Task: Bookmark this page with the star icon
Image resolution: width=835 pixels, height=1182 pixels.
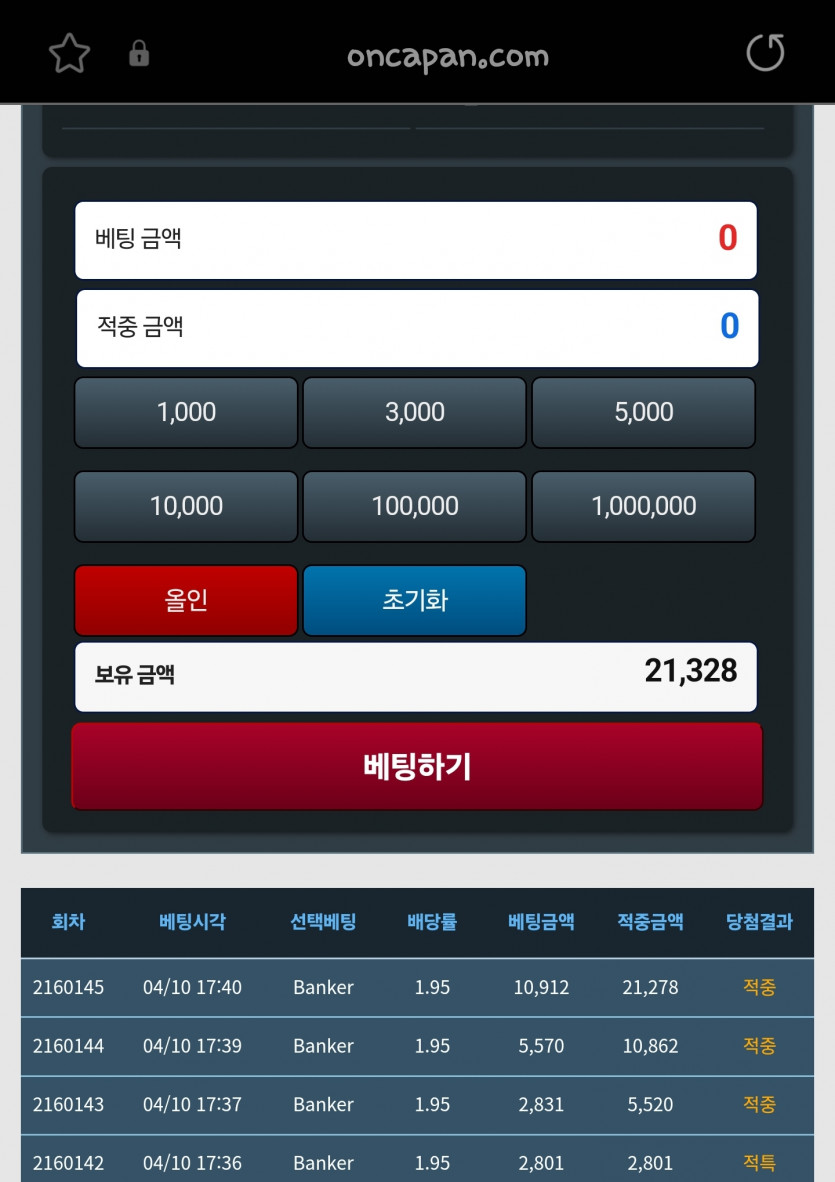Action: click(70, 54)
